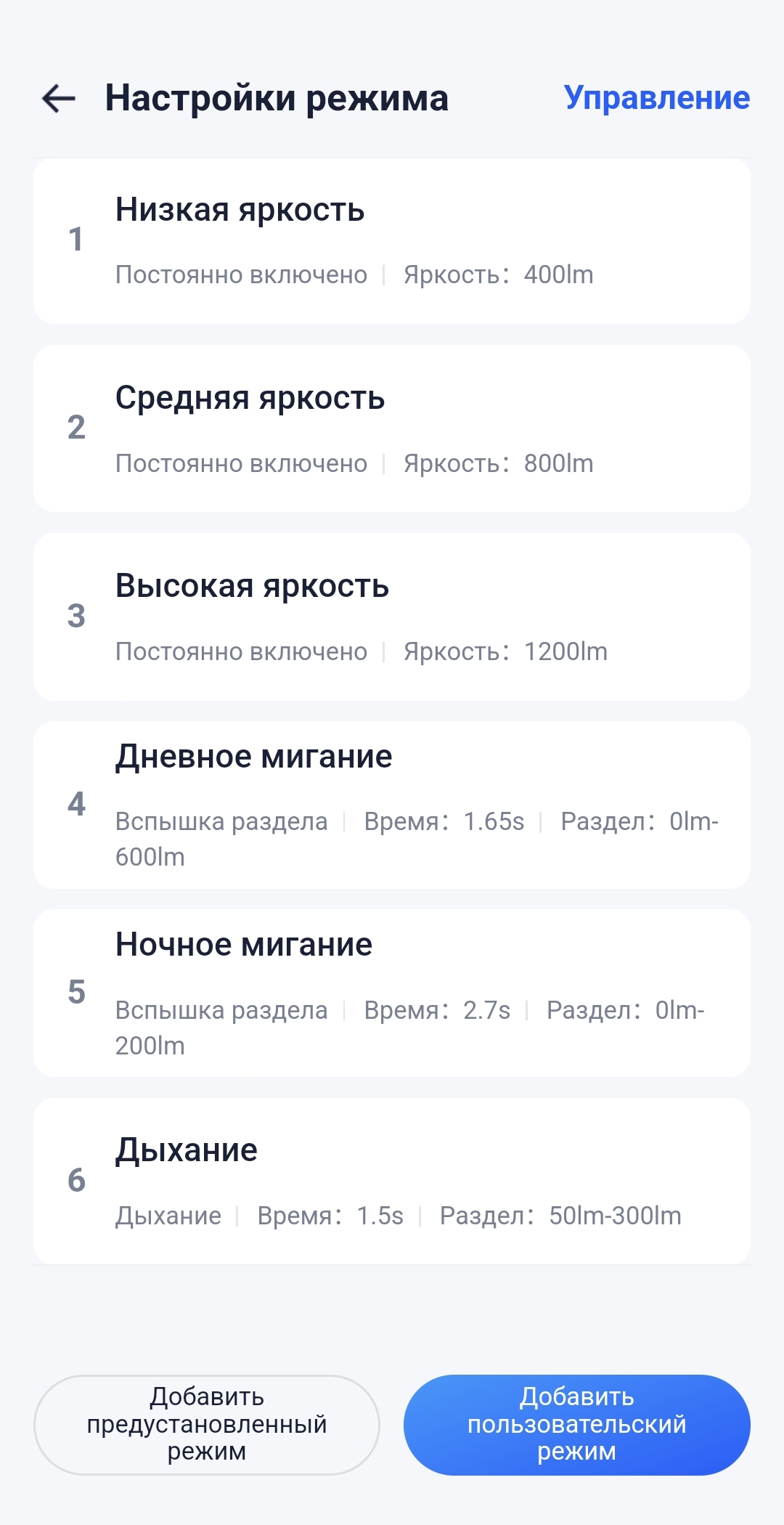Open the Высокая яркость mode
Viewport: 784px width, 1525px height.
(x=392, y=617)
